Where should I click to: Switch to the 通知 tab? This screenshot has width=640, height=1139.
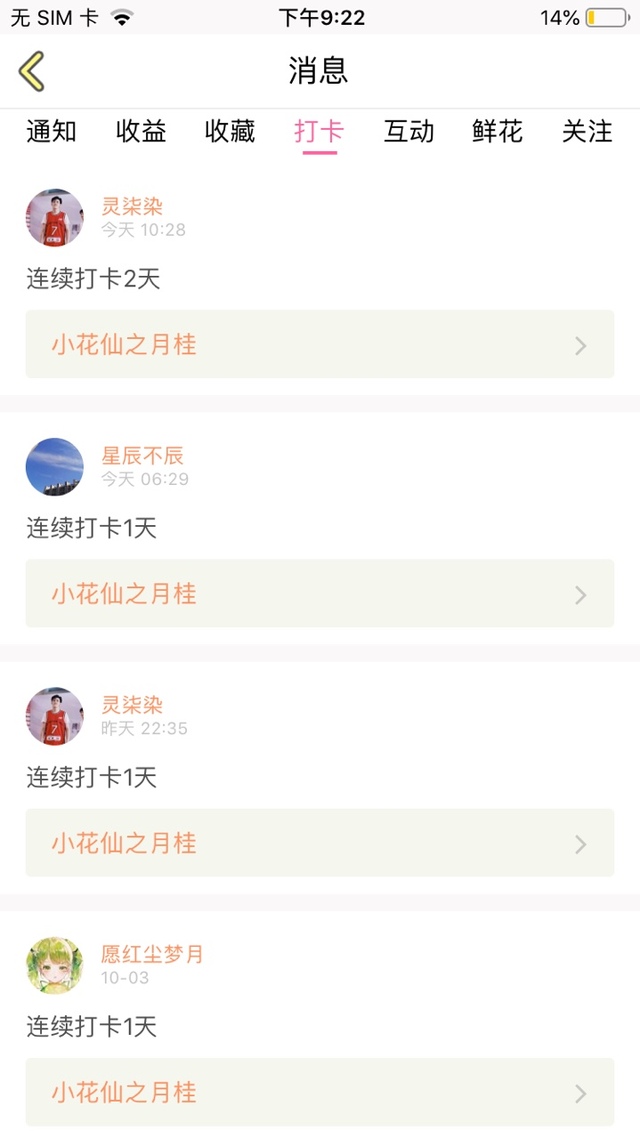(x=51, y=131)
